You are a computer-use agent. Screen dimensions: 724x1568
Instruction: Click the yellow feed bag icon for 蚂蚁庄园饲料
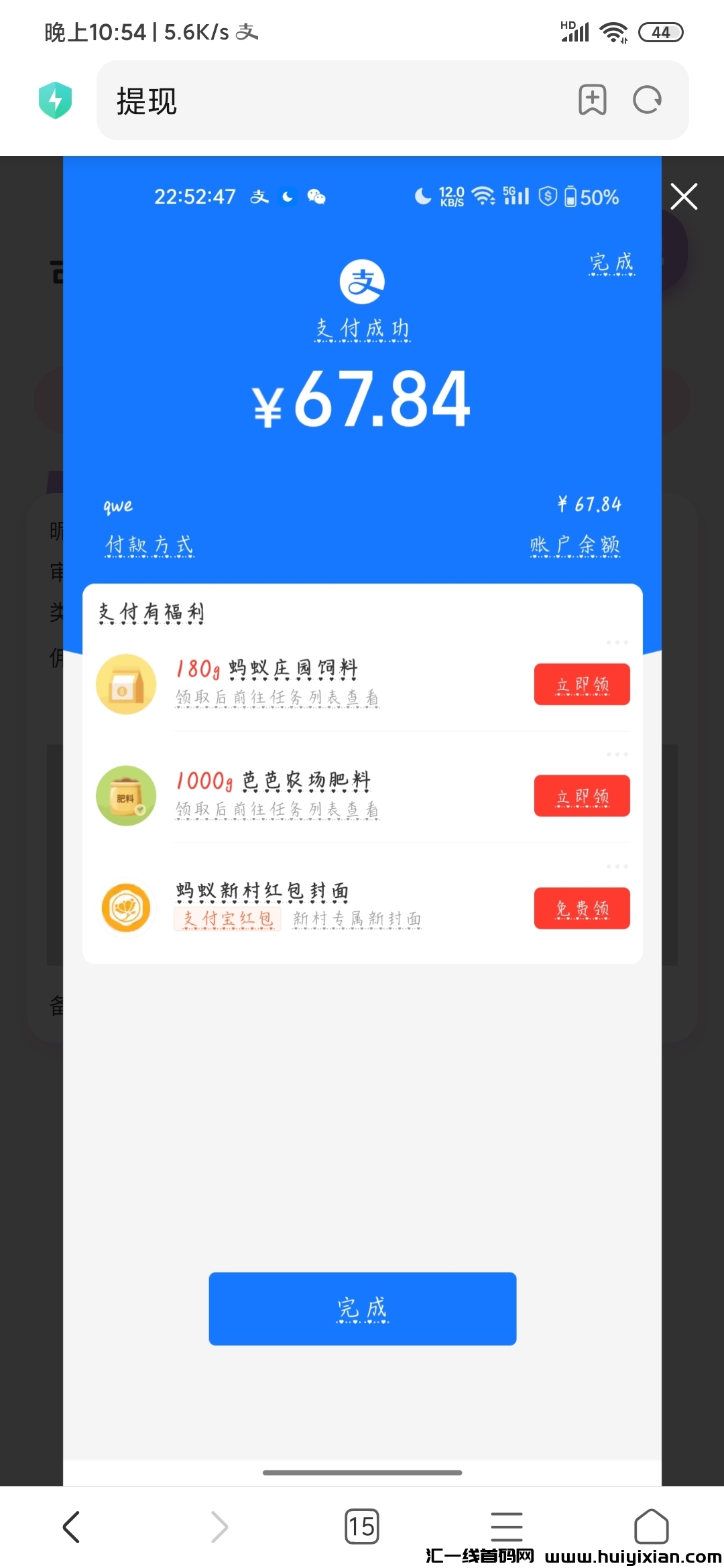coord(125,684)
